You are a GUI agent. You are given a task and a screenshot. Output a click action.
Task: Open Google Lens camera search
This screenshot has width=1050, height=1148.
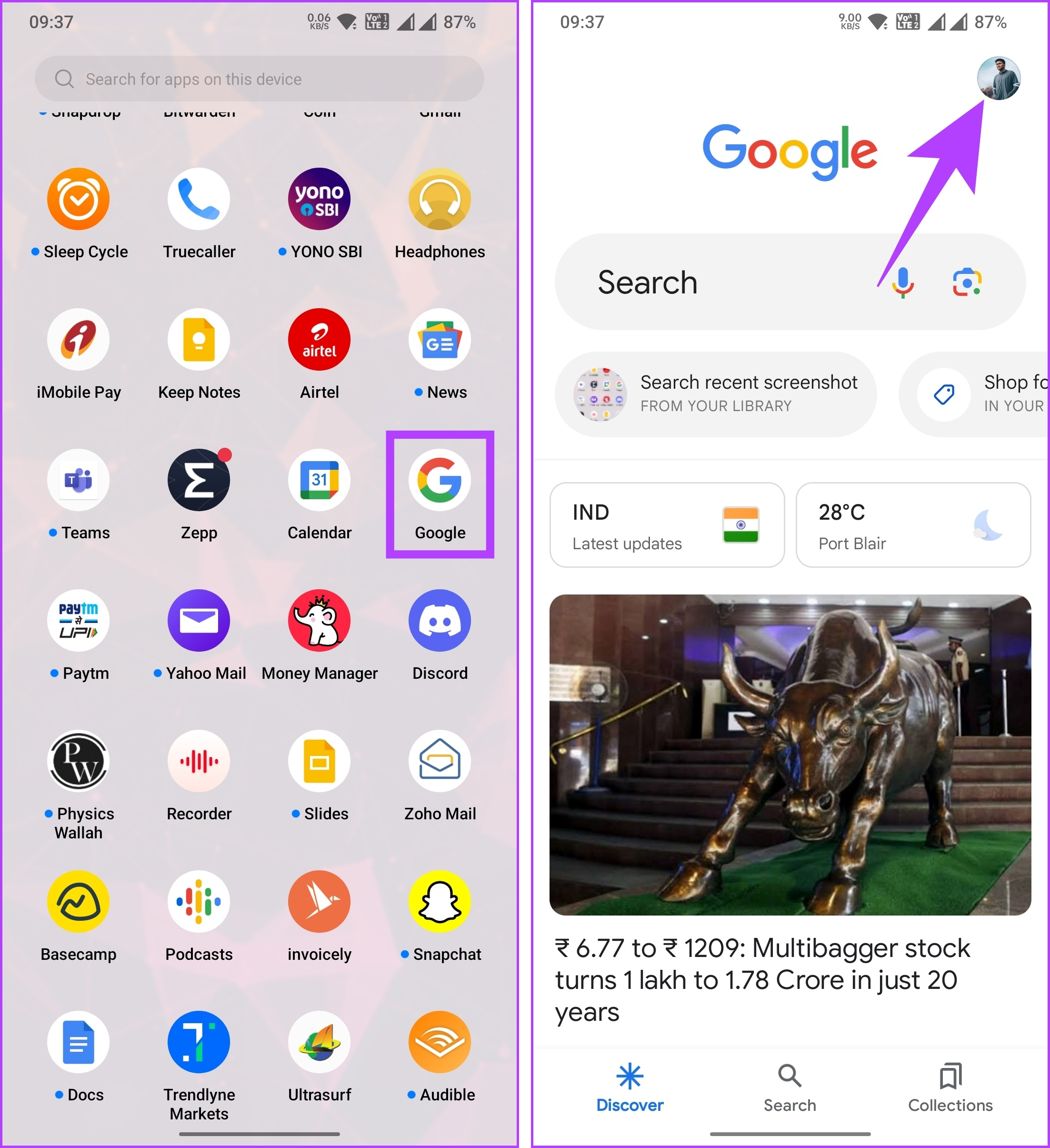tap(966, 282)
